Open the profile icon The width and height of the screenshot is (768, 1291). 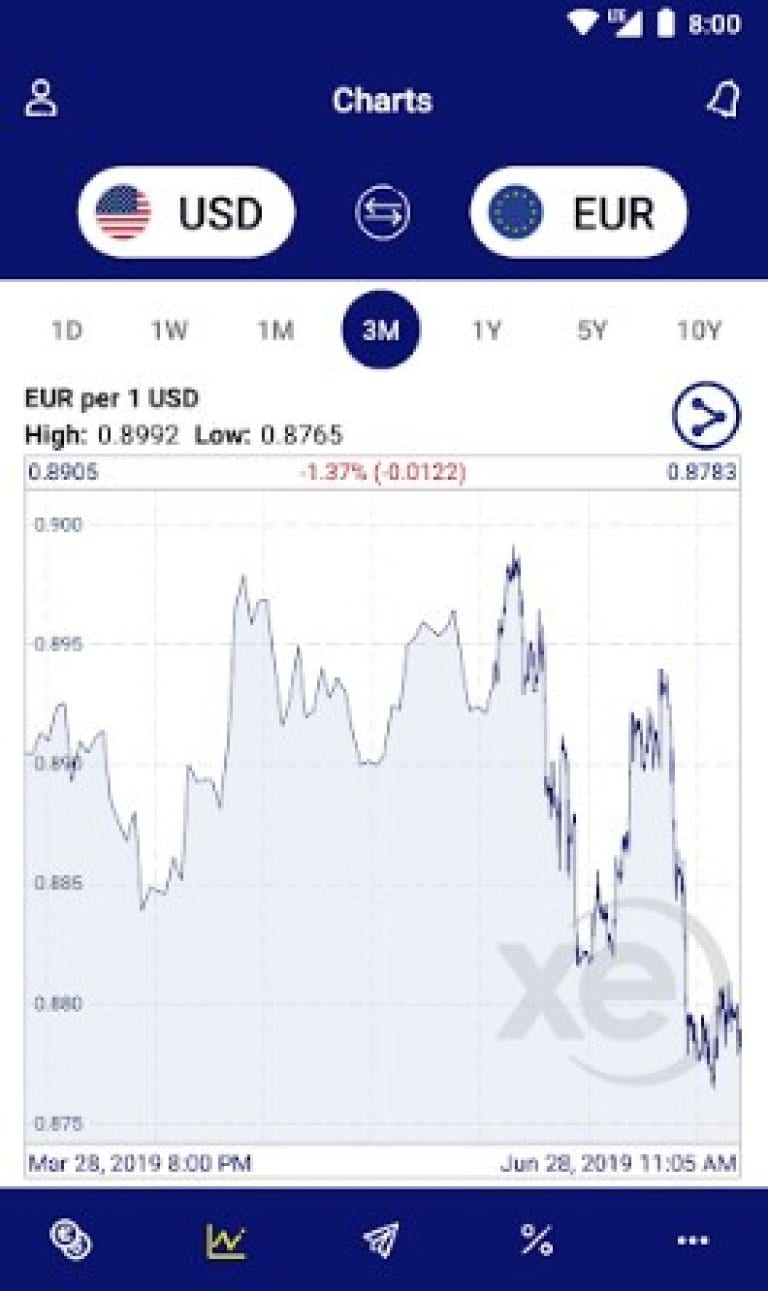tap(40, 99)
